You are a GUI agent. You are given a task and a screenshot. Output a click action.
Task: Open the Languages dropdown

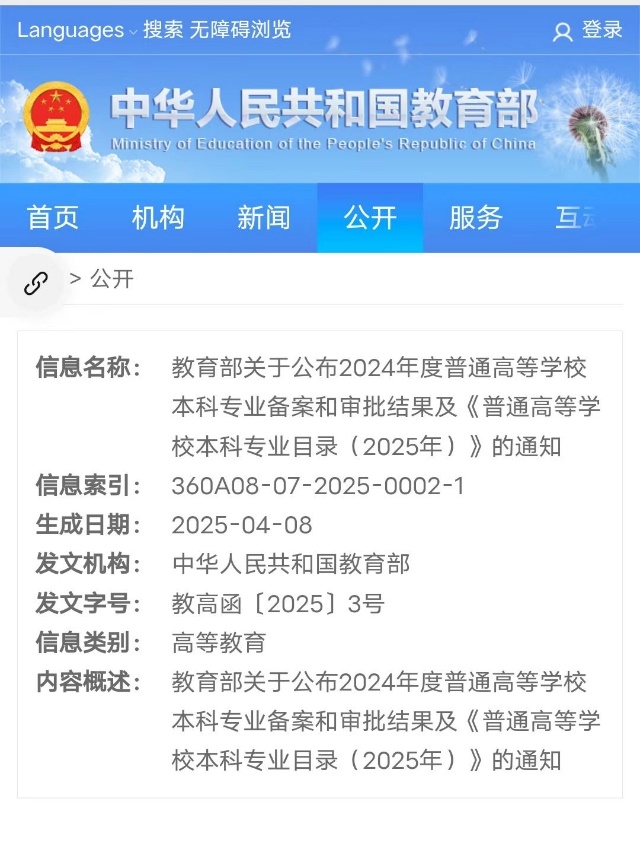point(76,30)
